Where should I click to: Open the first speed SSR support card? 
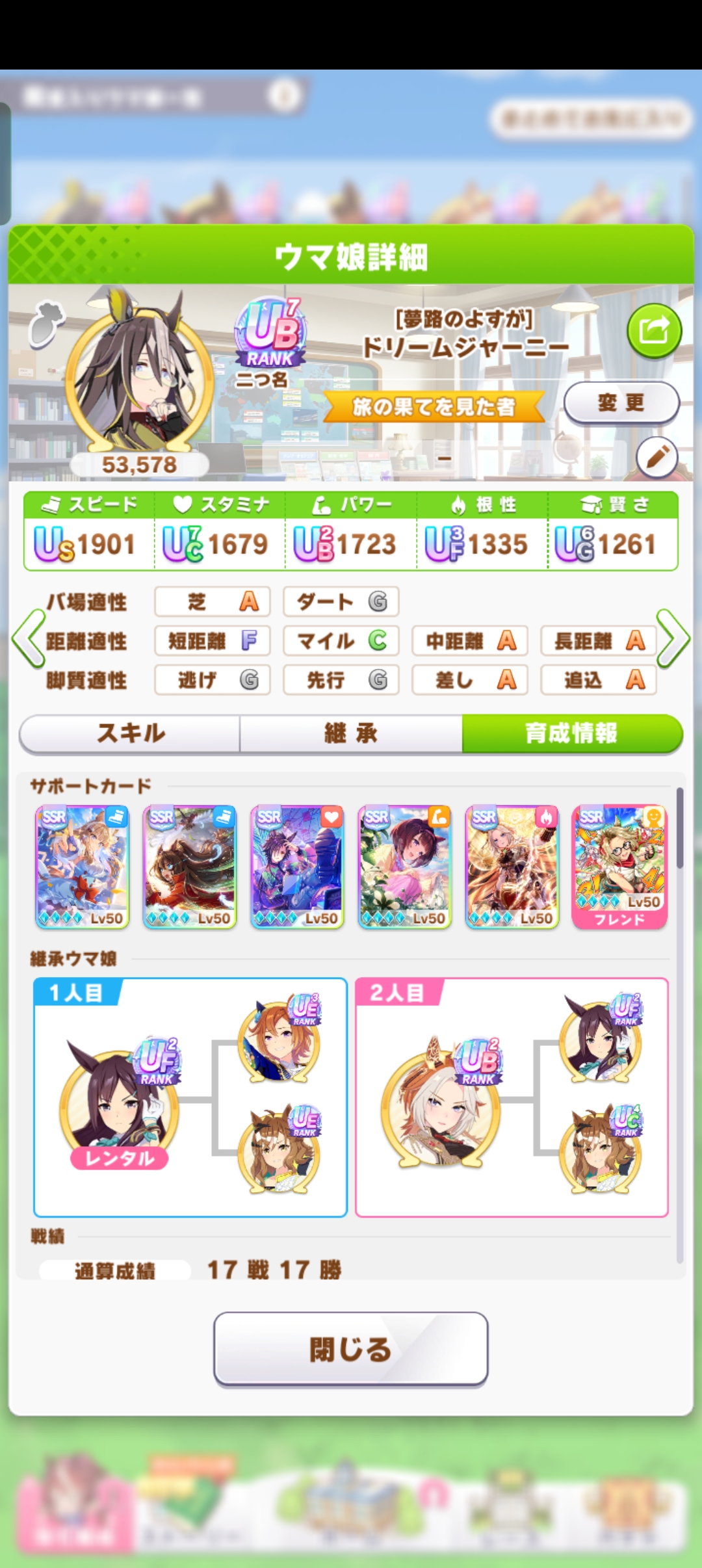pos(83,867)
